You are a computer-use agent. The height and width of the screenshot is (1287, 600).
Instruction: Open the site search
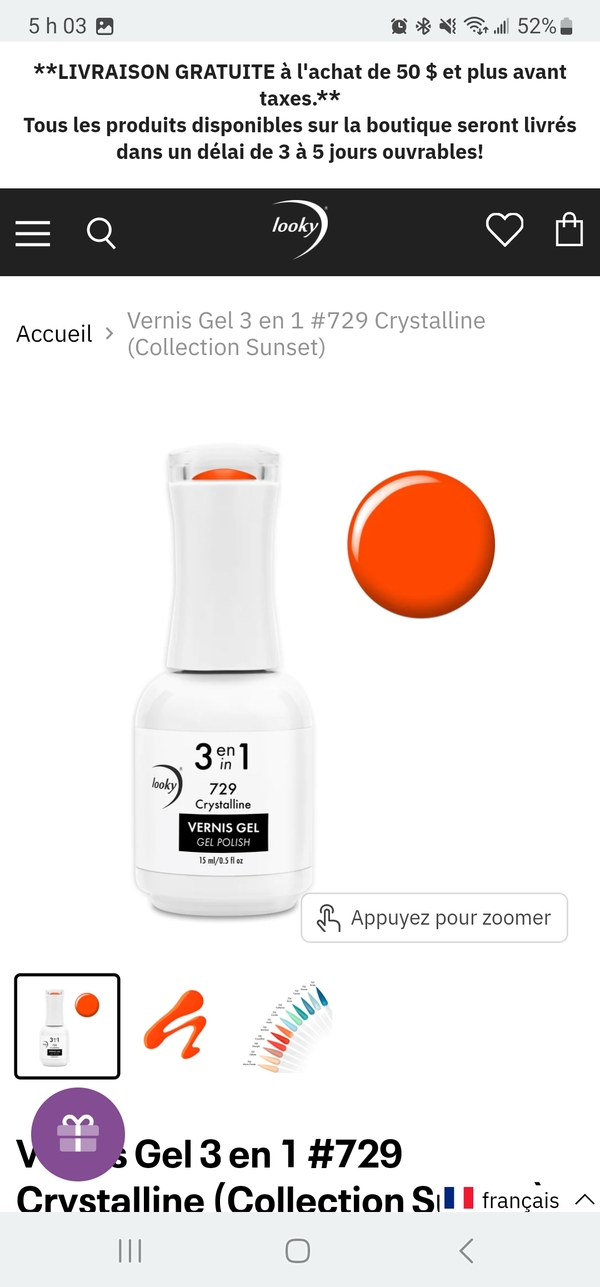[101, 232]
